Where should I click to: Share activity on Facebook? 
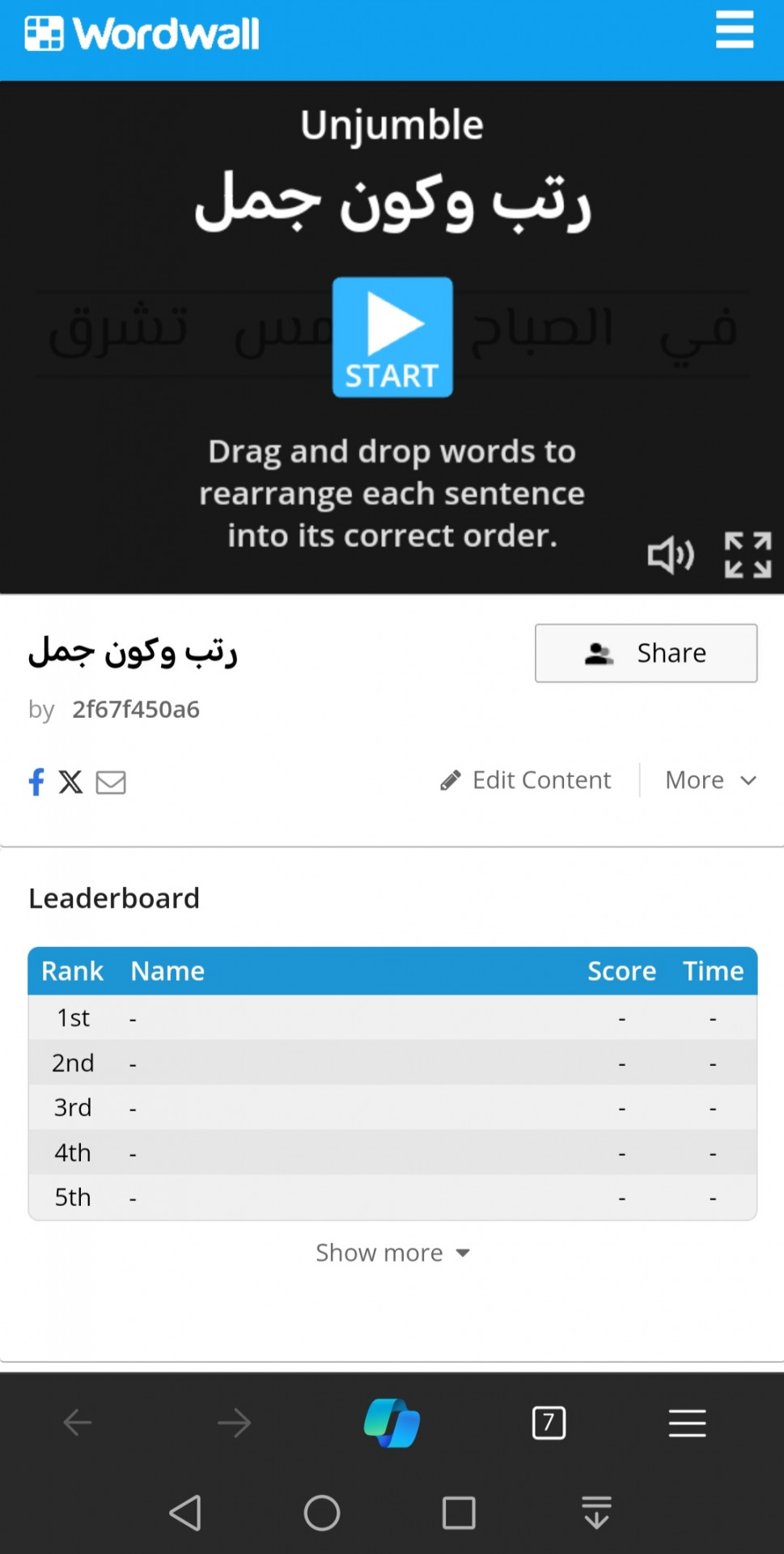click(x=36, y=782)
